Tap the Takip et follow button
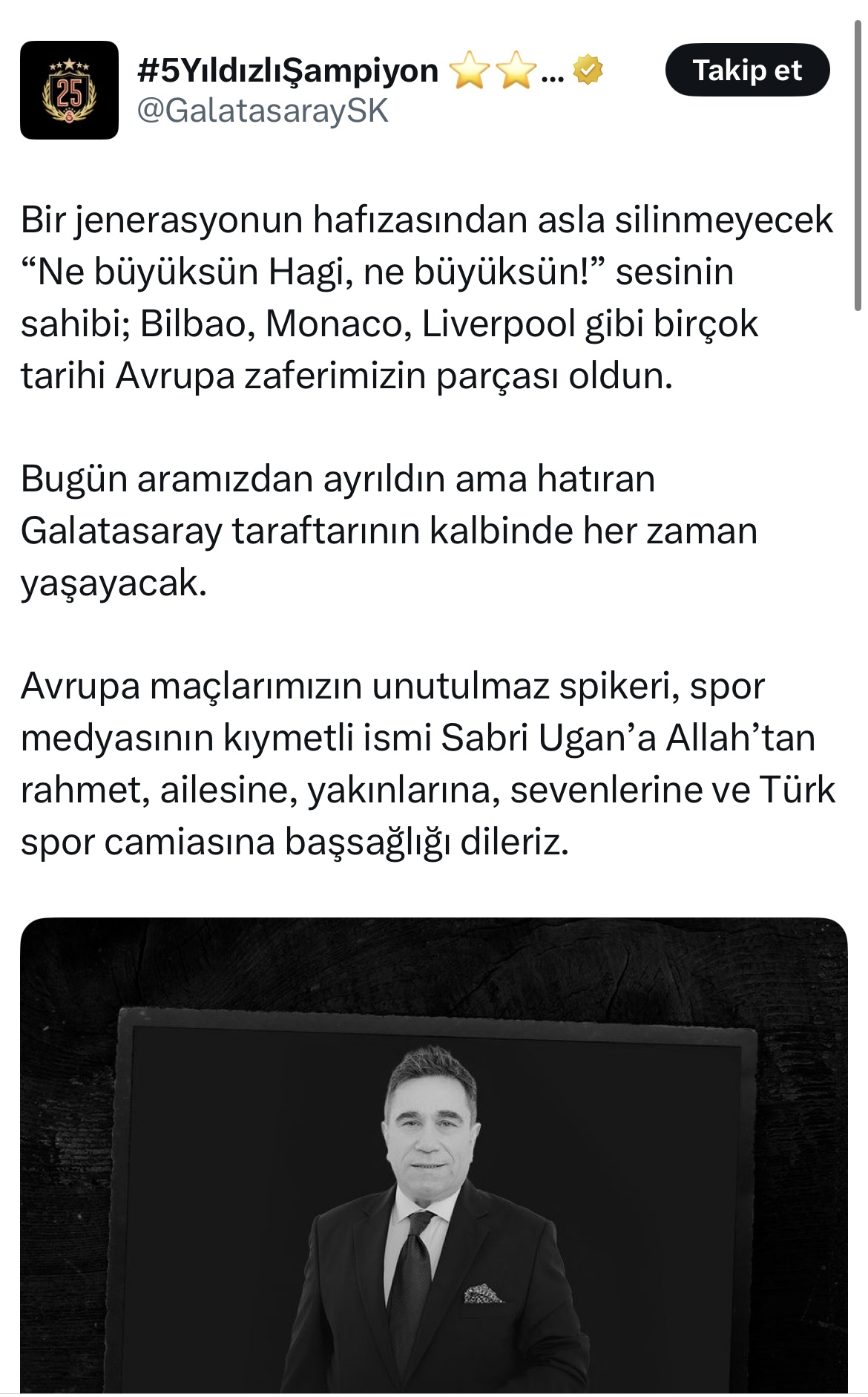Image resolution: width=868 pixels, height=1397 pixels. [746, 71]
